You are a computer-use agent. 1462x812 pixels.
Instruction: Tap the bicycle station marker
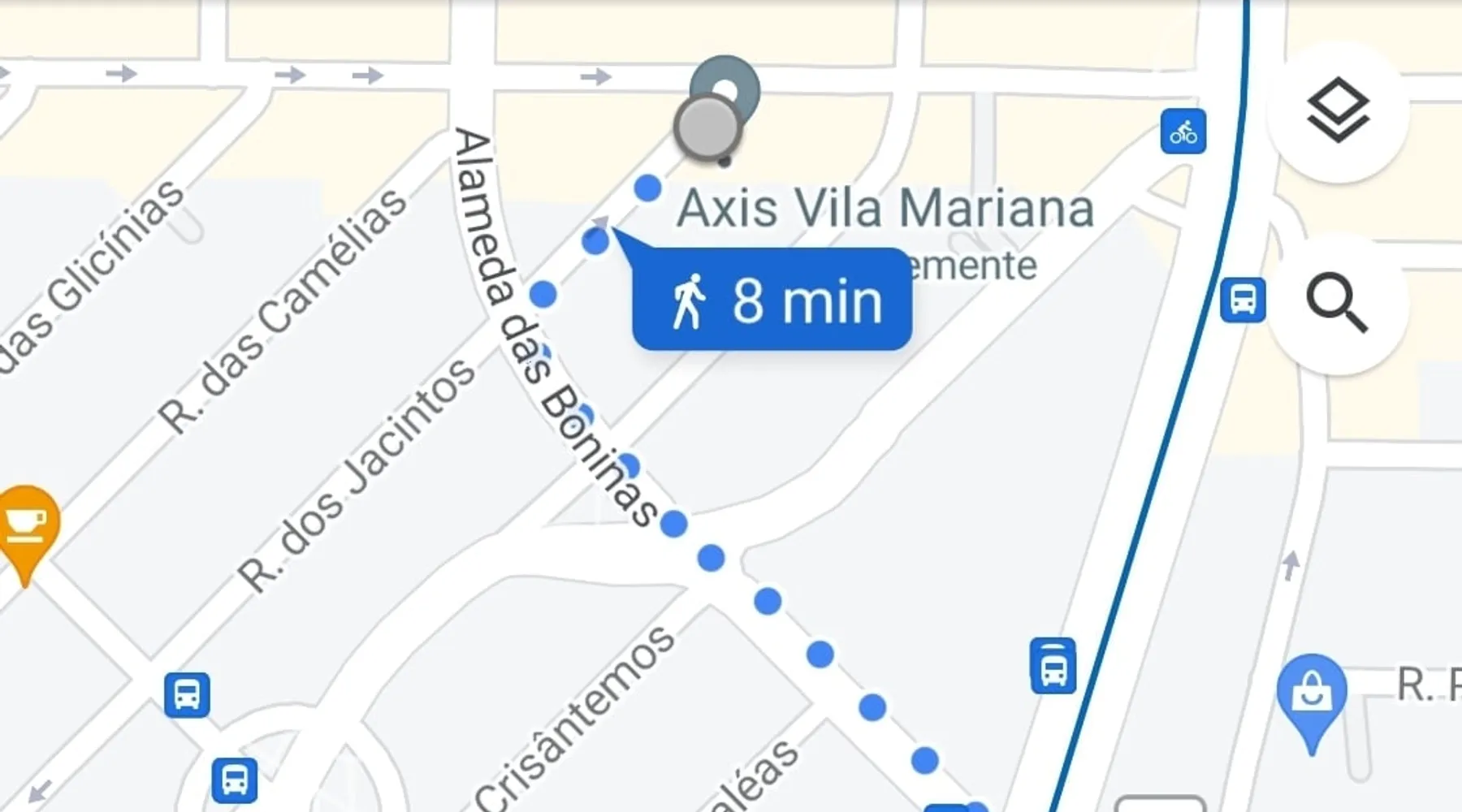(x=1183, y=132)
